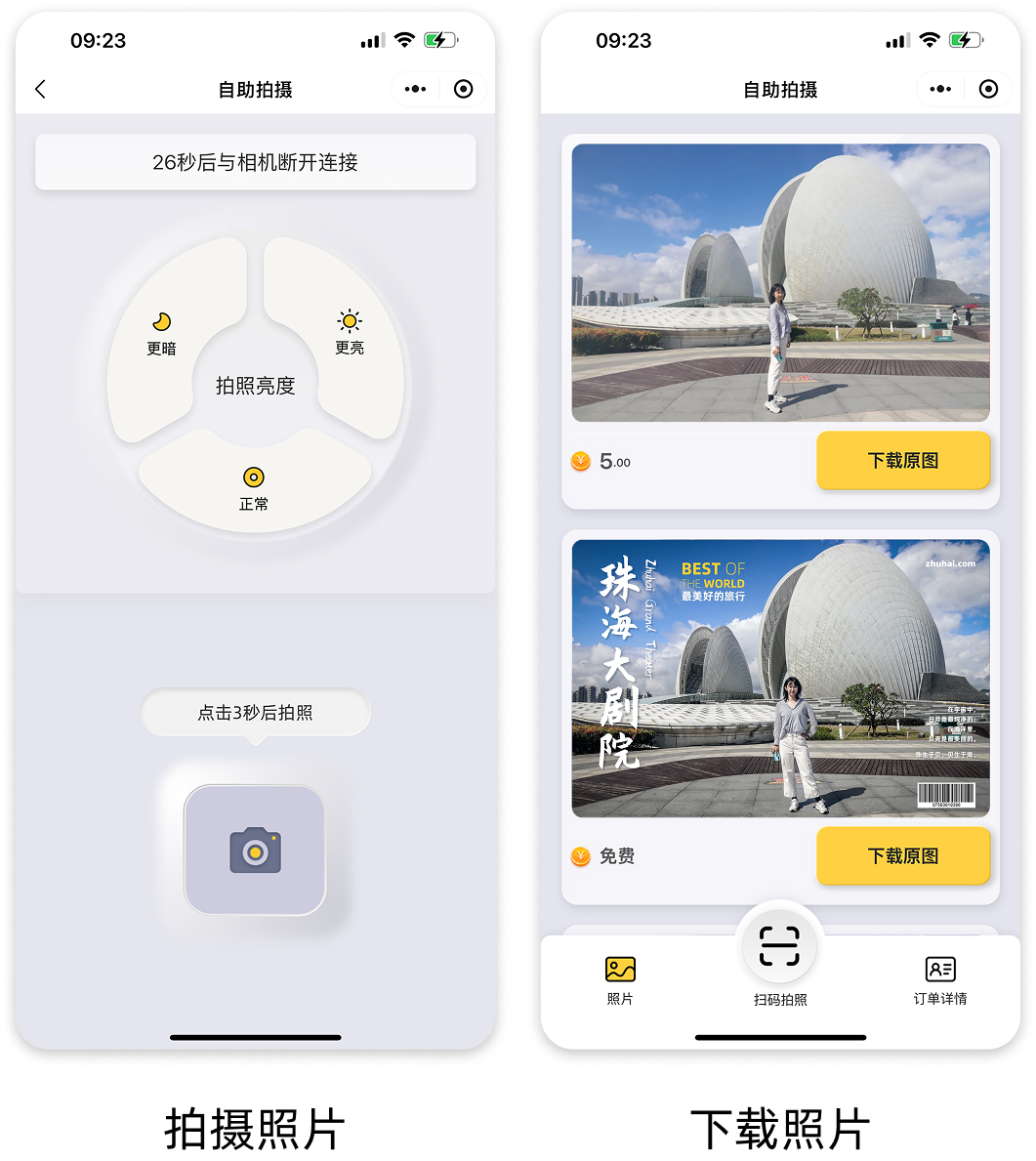Tap the camera icon to start the photo countdown
The image size is (1036, 1161).
255,851
